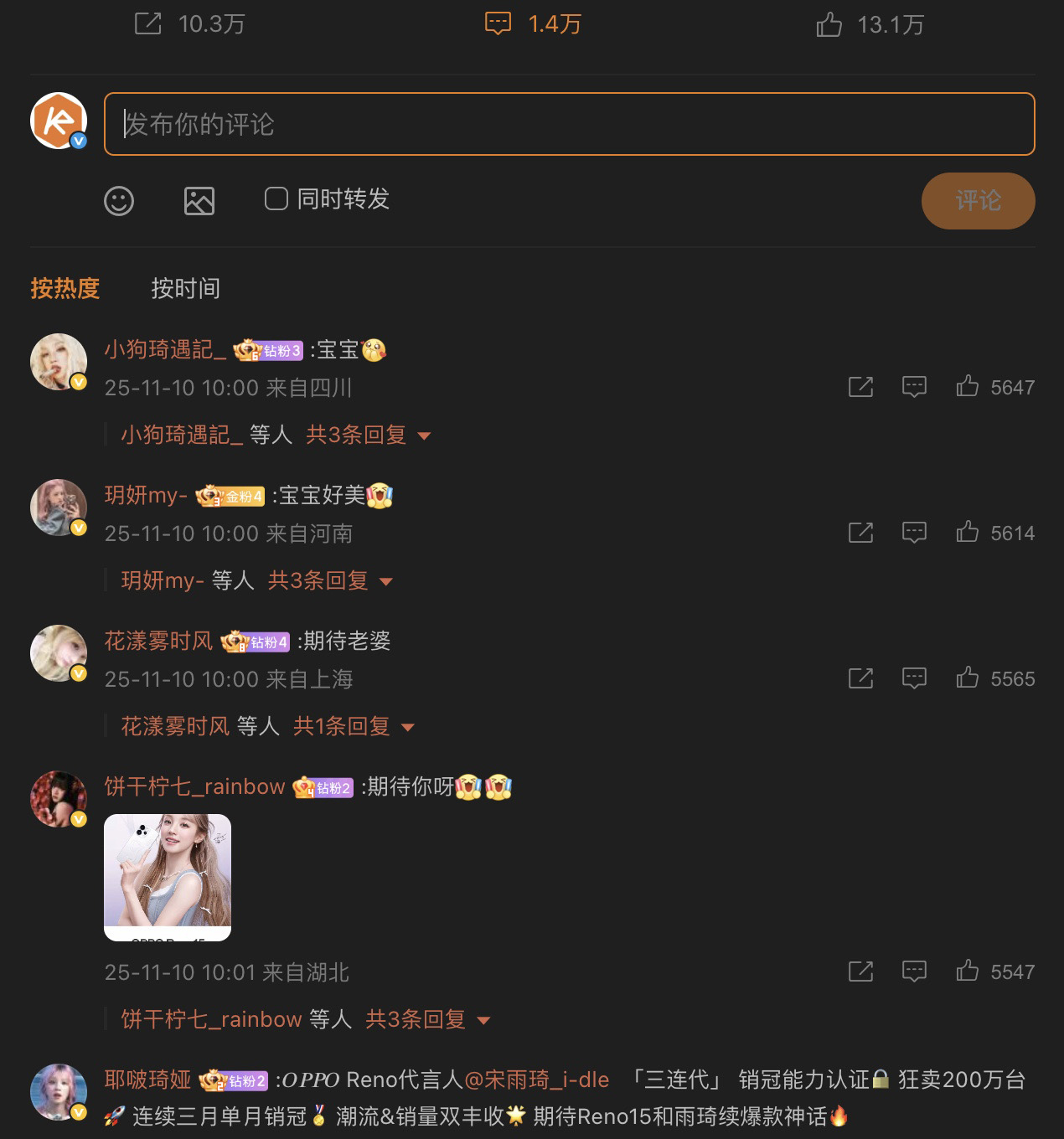Screen dimensions: 1064x1139
Task: Open the comment icon showing 1.4万
Action: tap(498, 24)
